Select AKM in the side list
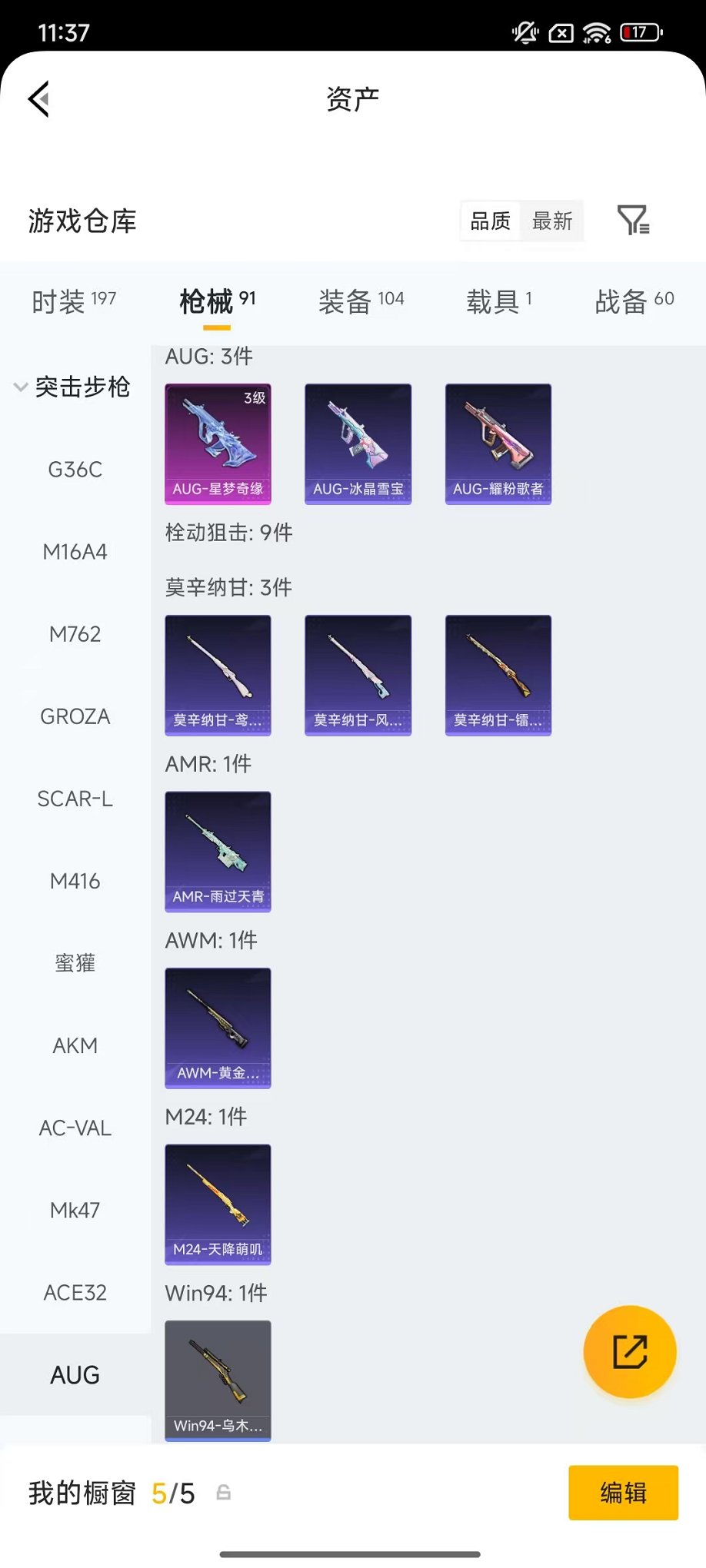The height and width of the screenshot is (1568, 706). pos(75,1045)
